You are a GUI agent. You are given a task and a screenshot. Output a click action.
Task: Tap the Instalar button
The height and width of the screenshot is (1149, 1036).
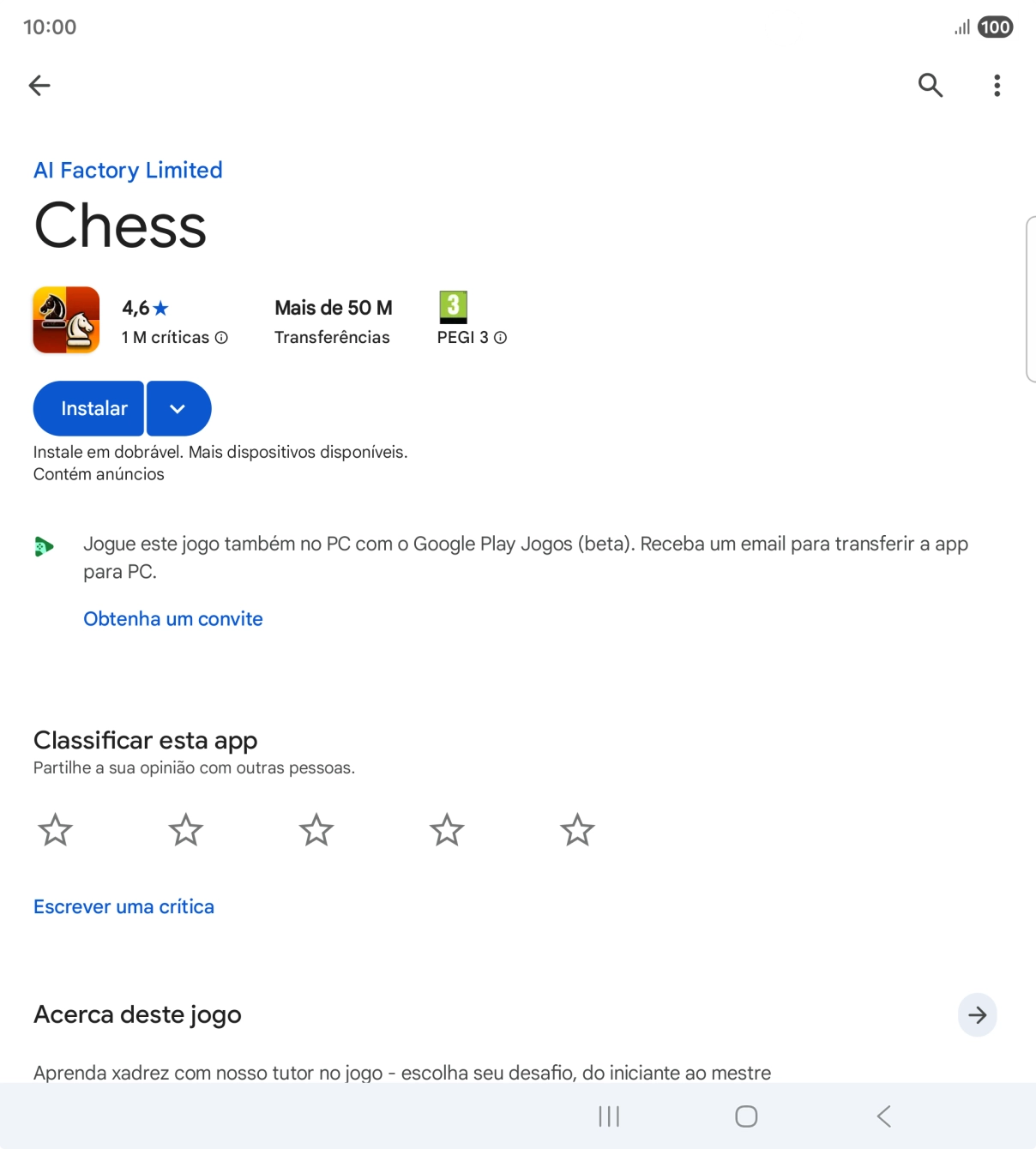pos(89,408)
